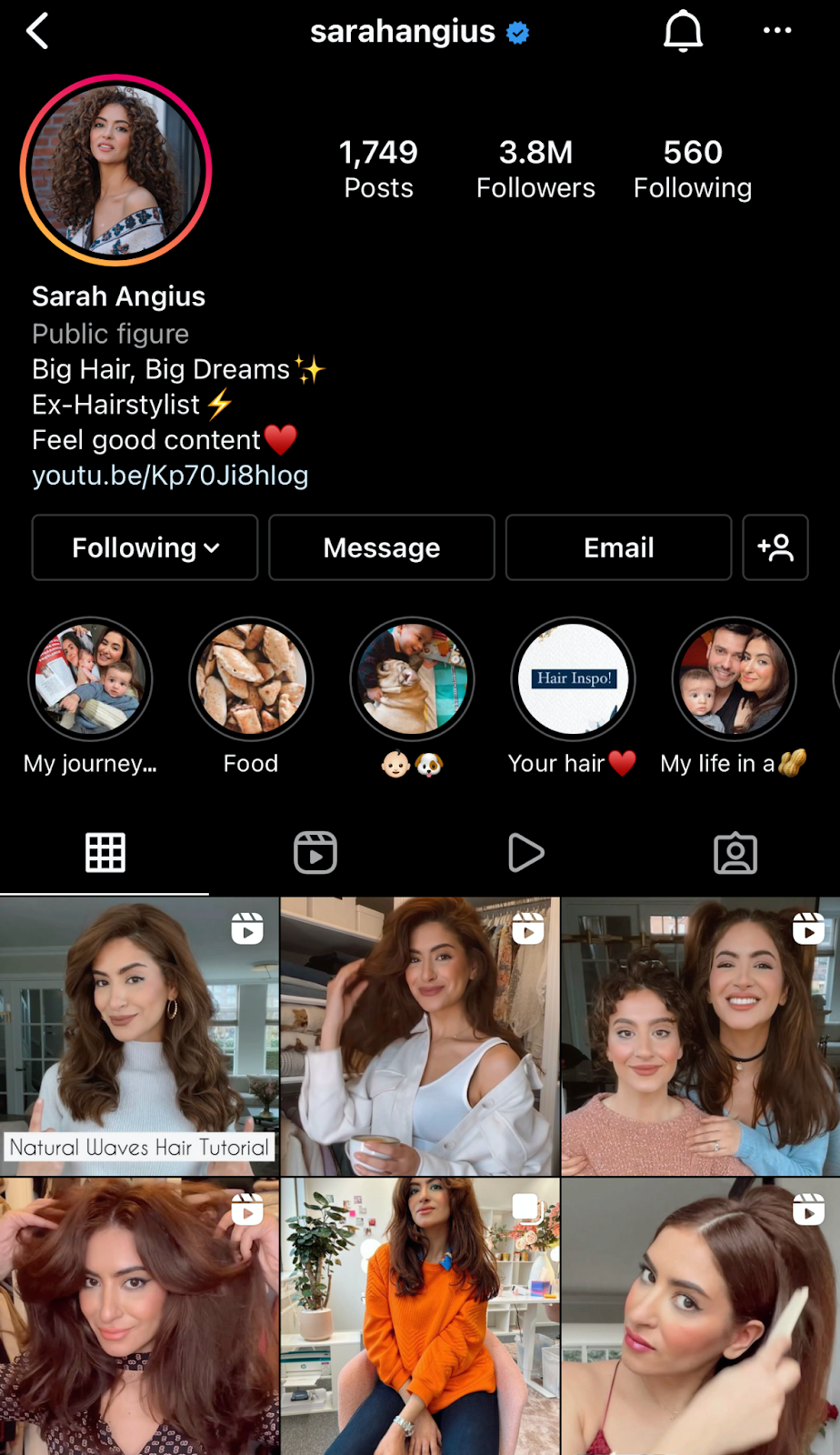Open the orange sweater post

click(x=420, y=1316)
